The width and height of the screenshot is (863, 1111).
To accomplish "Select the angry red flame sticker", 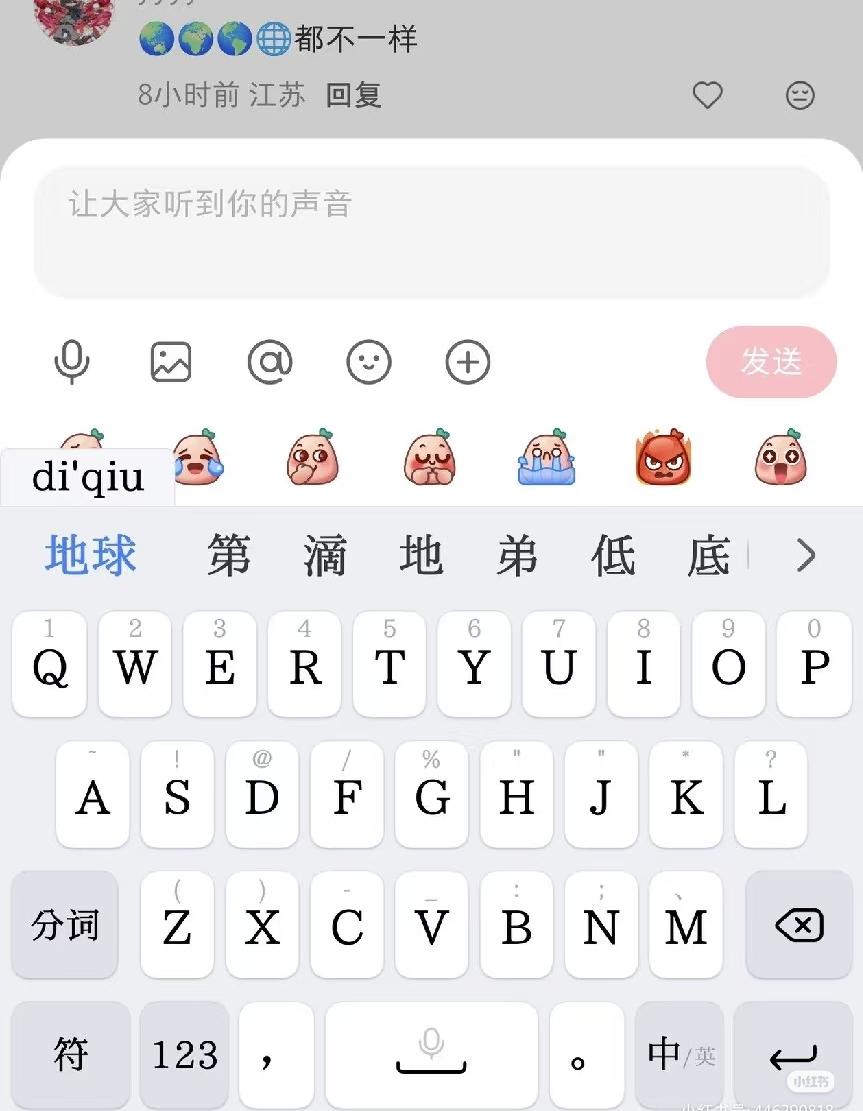I will pos(662,459).
